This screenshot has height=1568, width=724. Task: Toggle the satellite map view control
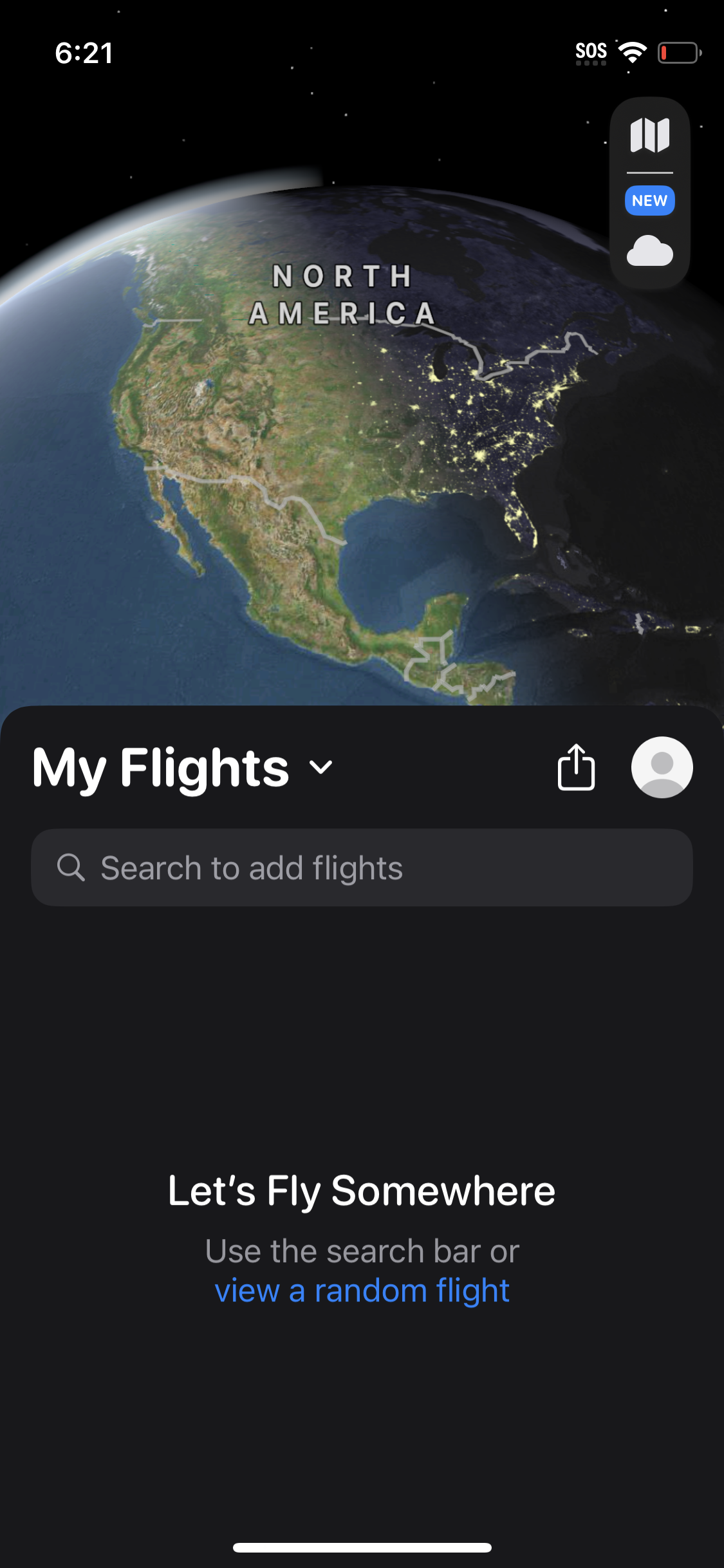pyautogui.click(x=650, y=135)
